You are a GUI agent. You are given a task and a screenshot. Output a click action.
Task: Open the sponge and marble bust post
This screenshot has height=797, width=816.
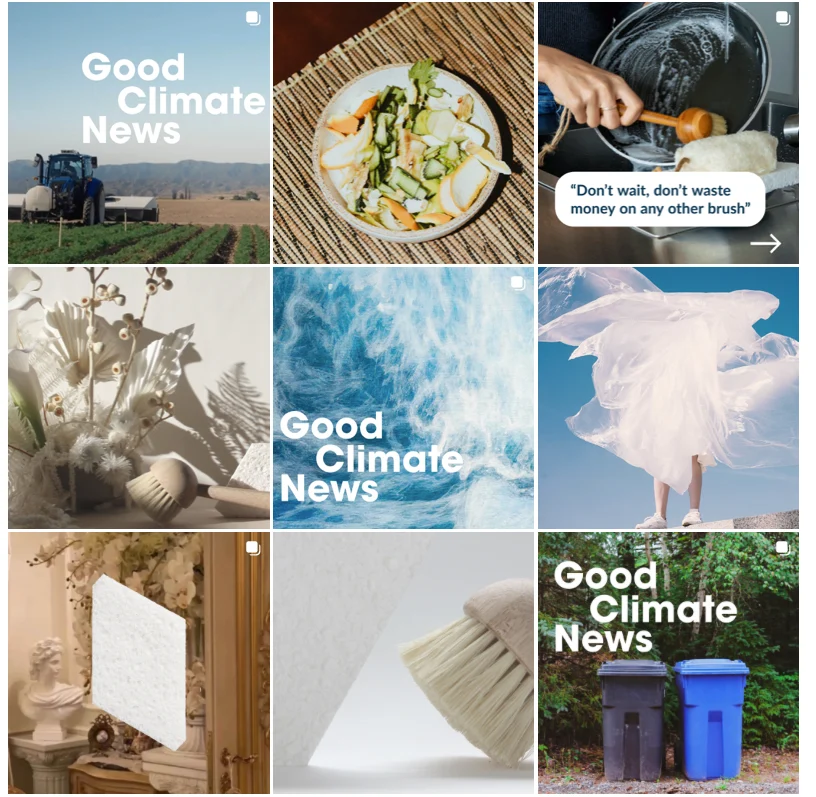(139, 662)
